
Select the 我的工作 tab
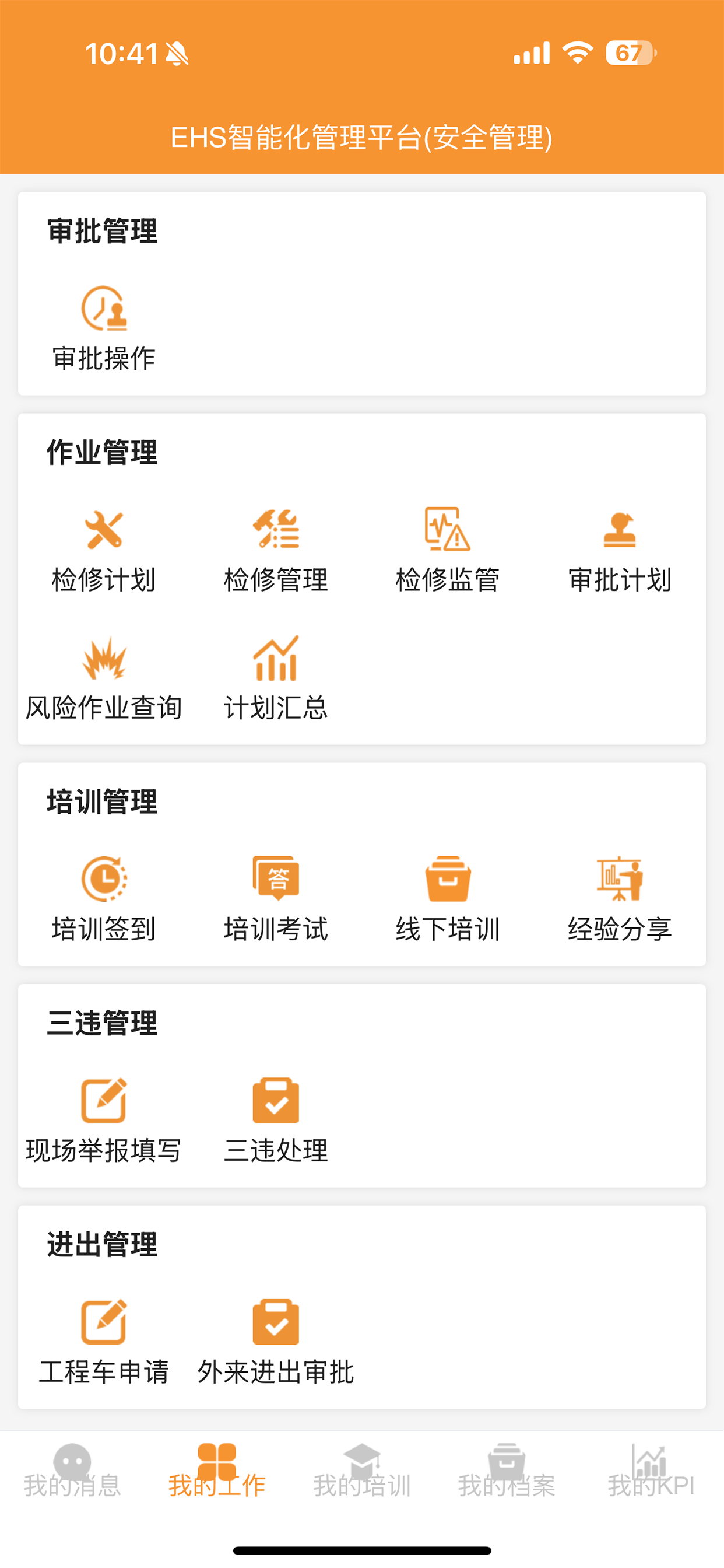(217, 1472)
